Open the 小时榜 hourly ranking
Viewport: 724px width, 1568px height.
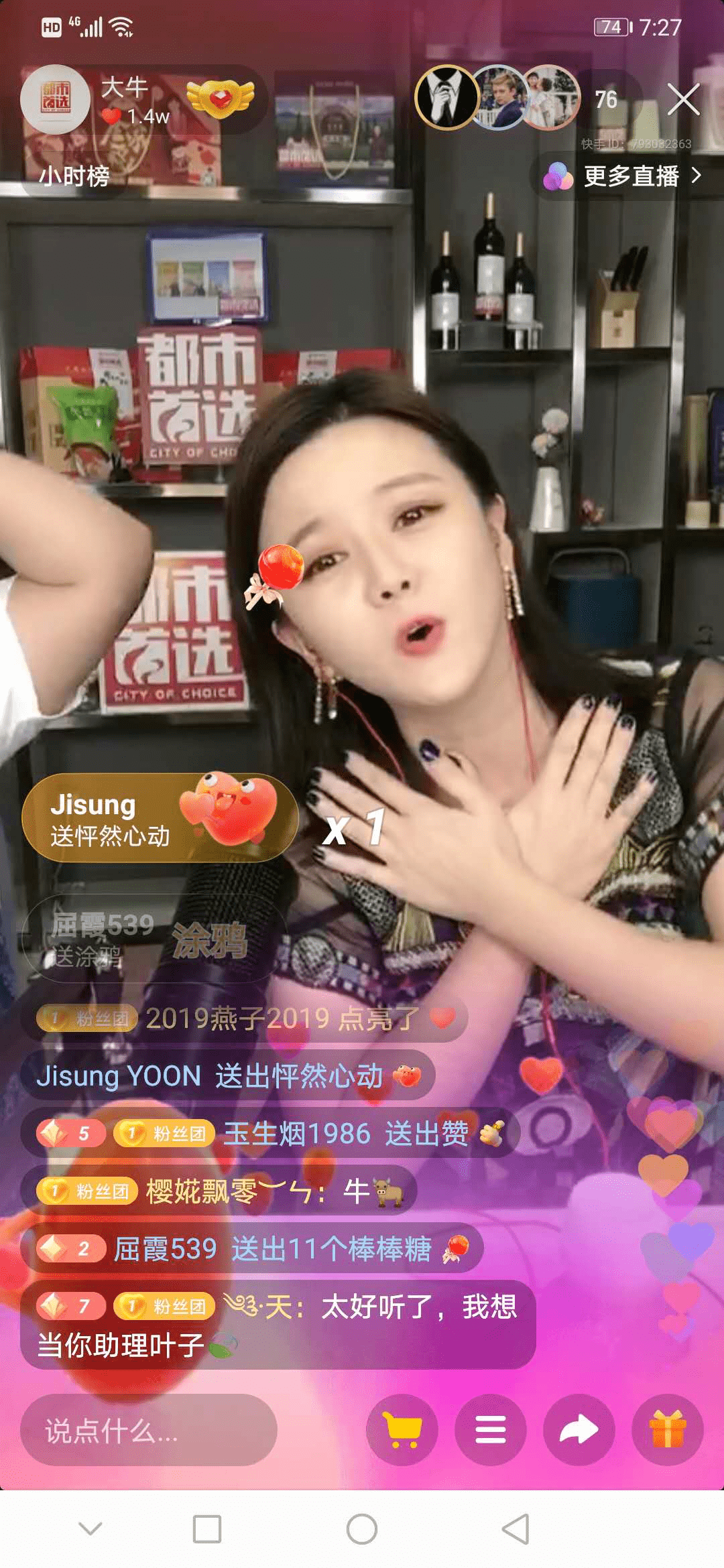point(74,177)
